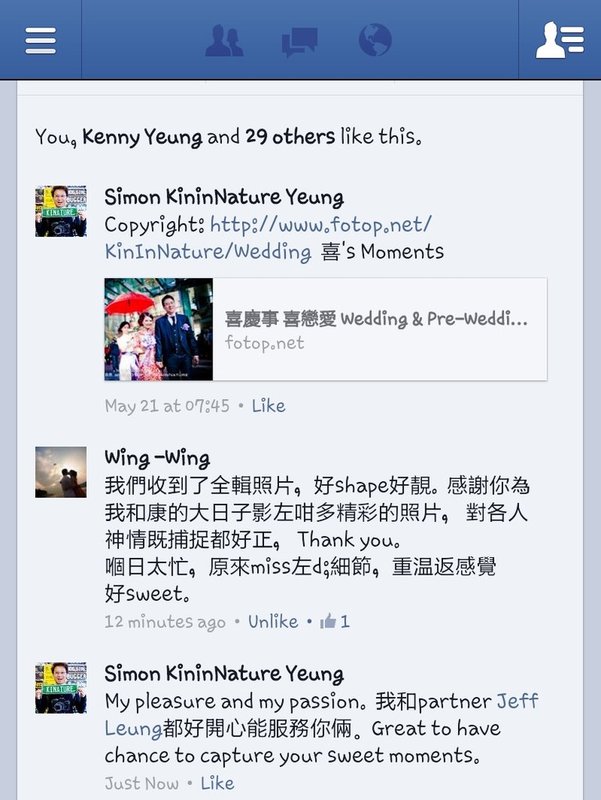Like the May 21 copyright comment
601x800 pixels.
click(x=268, y=406)
